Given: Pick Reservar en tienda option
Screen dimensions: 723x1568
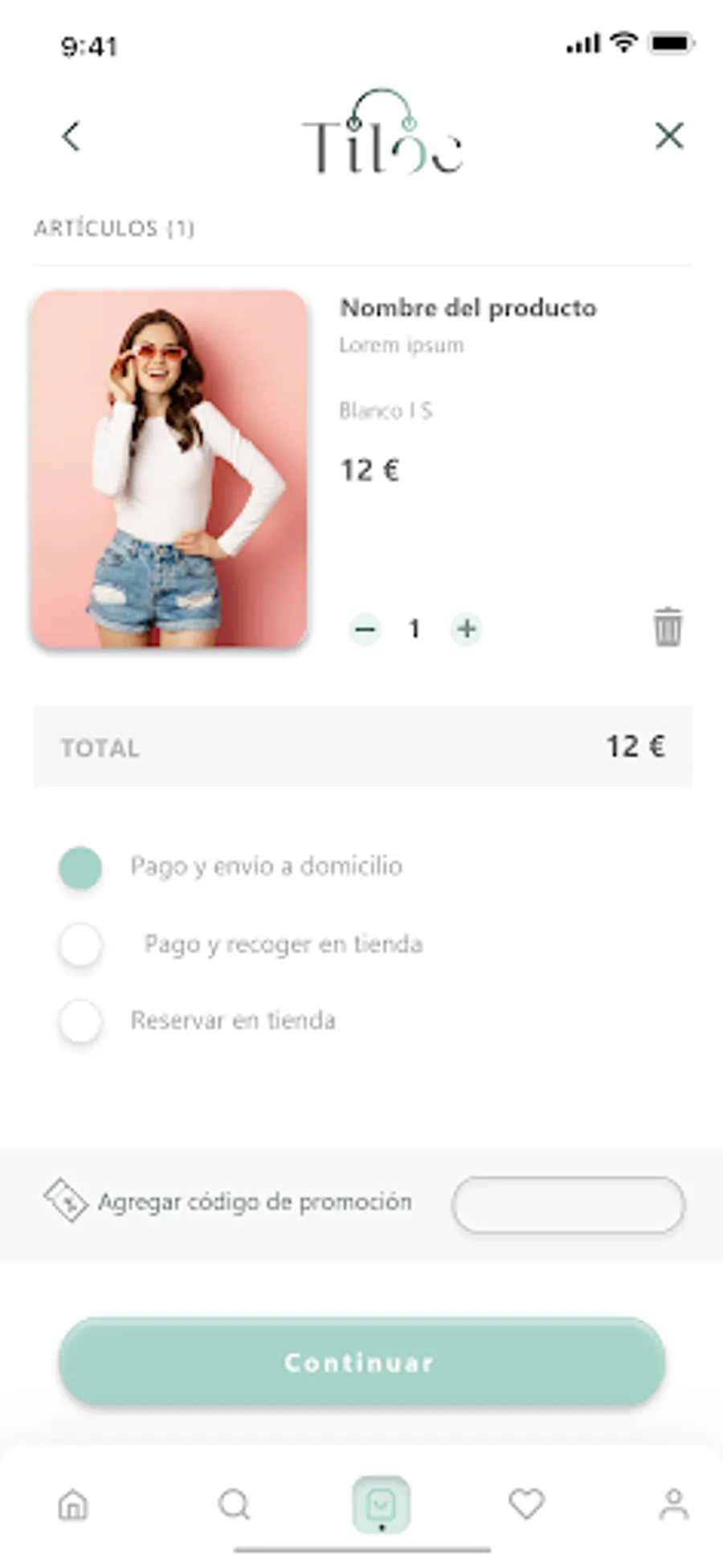Looking at the screenshot, I should click(80, 1021).
